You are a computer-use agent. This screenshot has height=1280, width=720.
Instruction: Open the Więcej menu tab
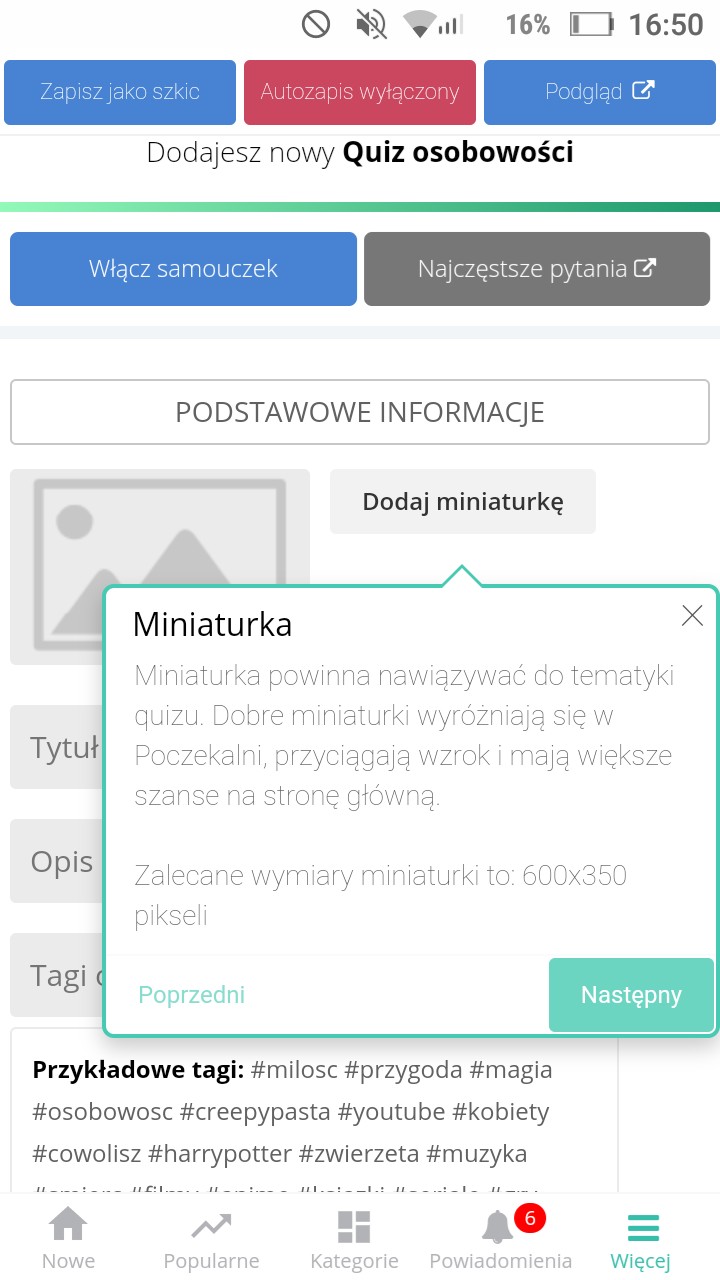click(x=641, y=1238)
